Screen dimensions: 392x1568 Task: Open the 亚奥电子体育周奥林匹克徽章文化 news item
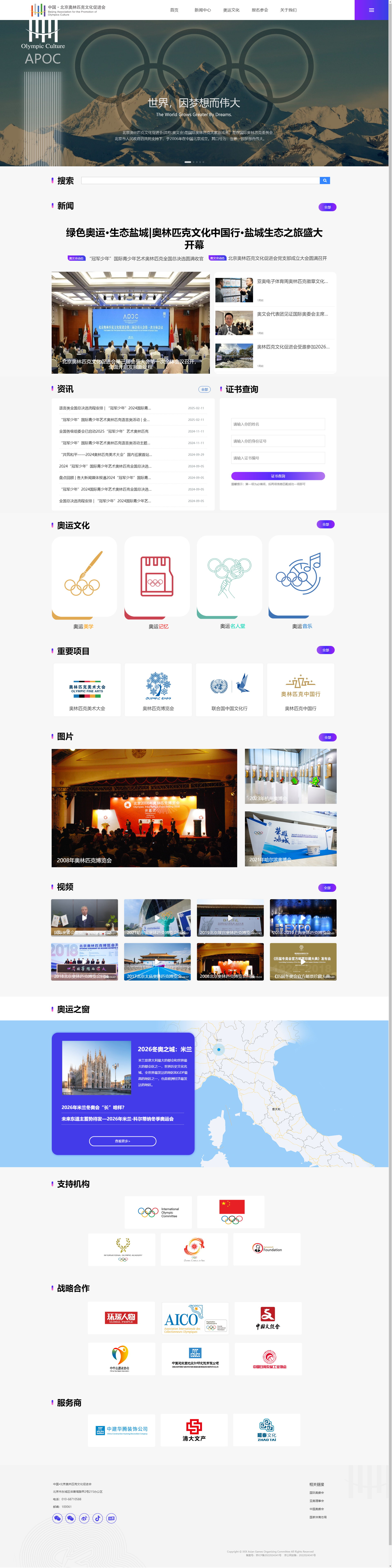pos(292,281)
